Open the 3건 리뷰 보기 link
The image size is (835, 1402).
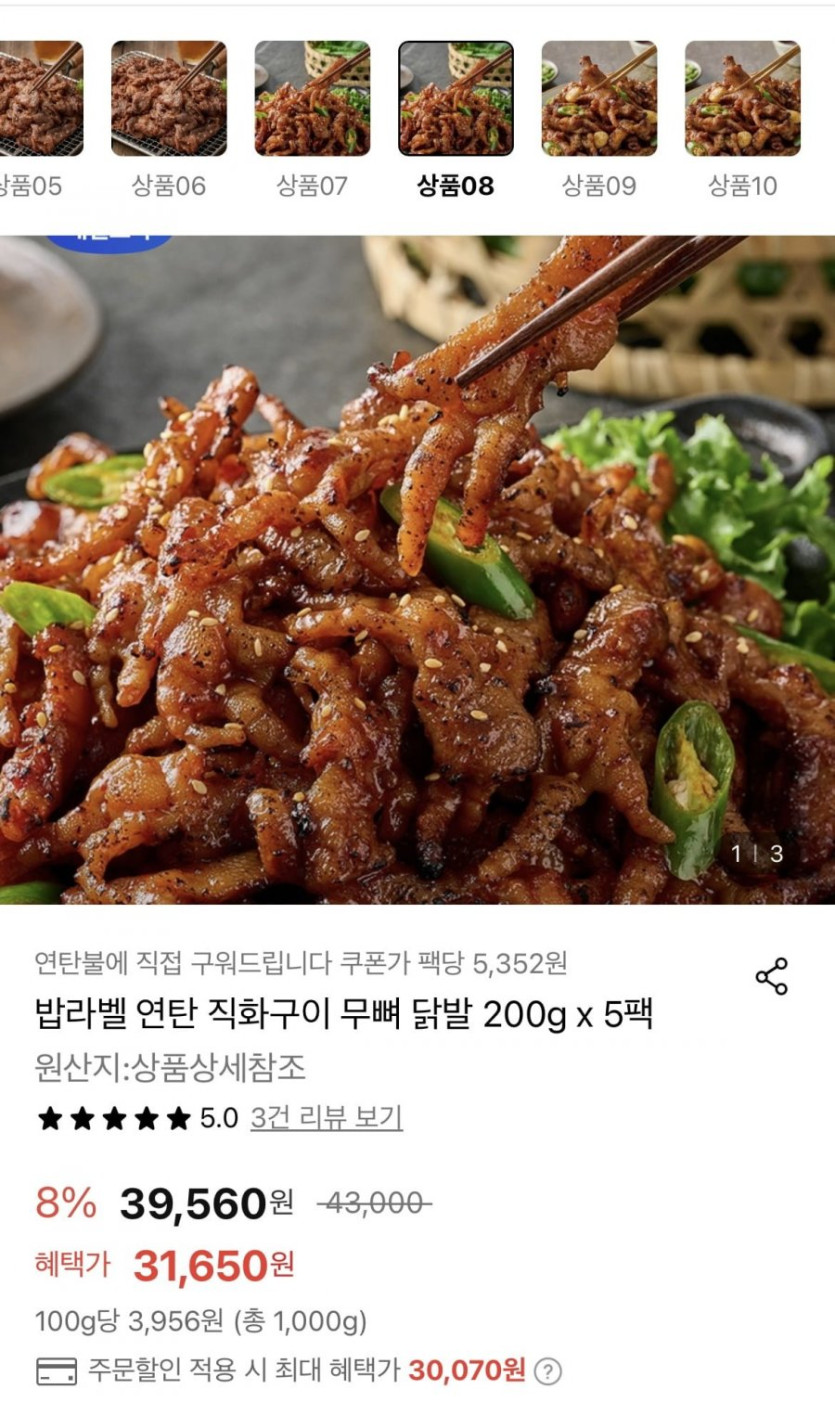pyautogui.click(x=326, y=1118)
